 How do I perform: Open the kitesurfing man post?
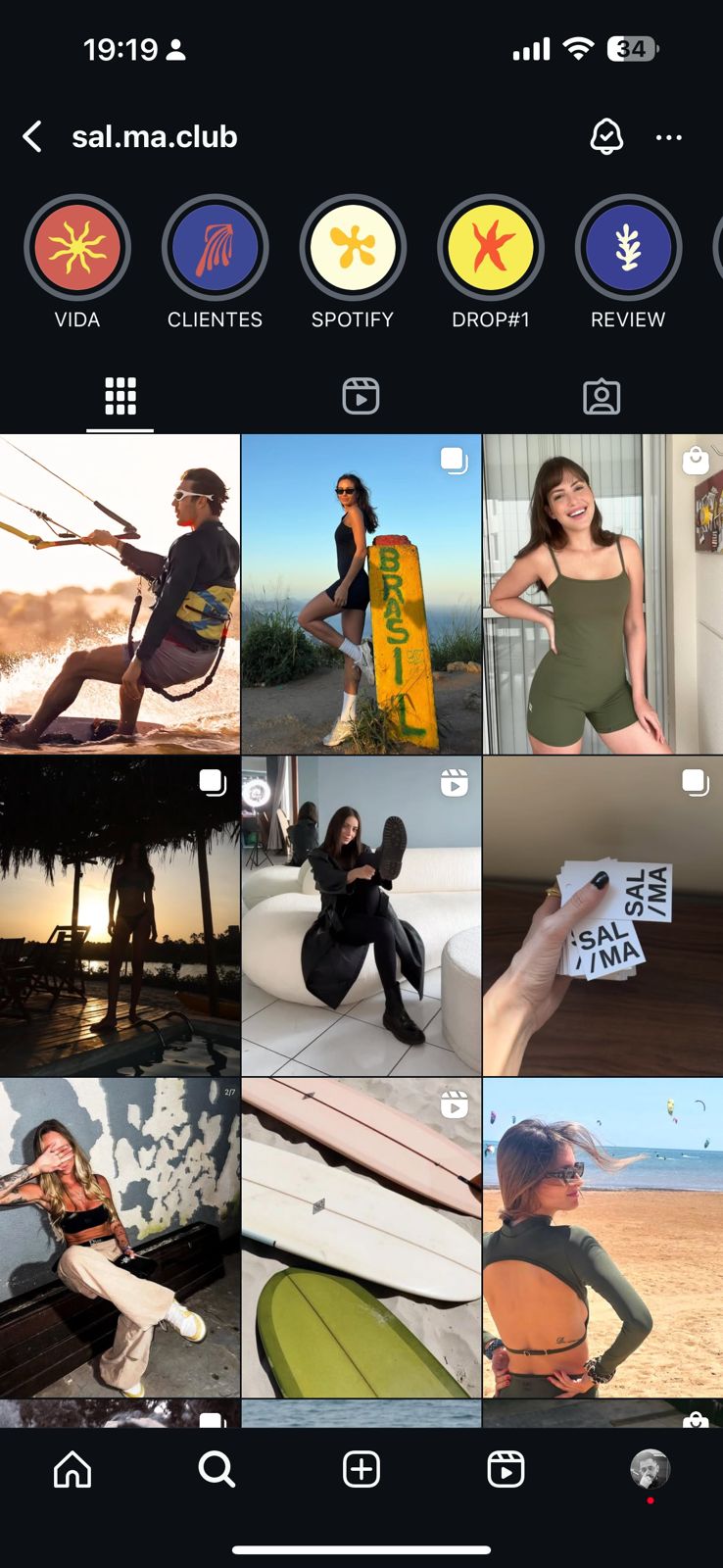(x=120, y=594)
